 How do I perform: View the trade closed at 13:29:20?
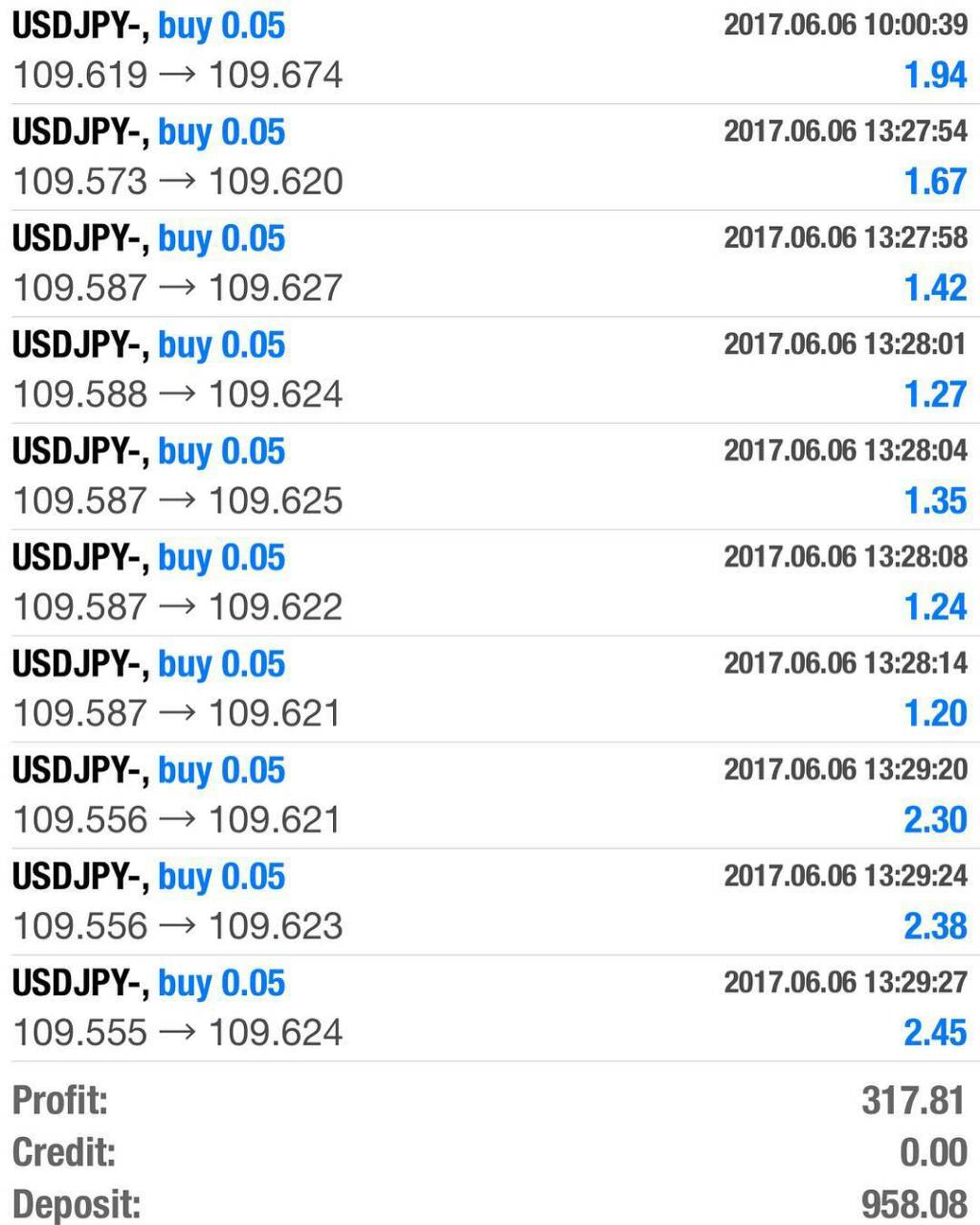(x=490, y=794)
